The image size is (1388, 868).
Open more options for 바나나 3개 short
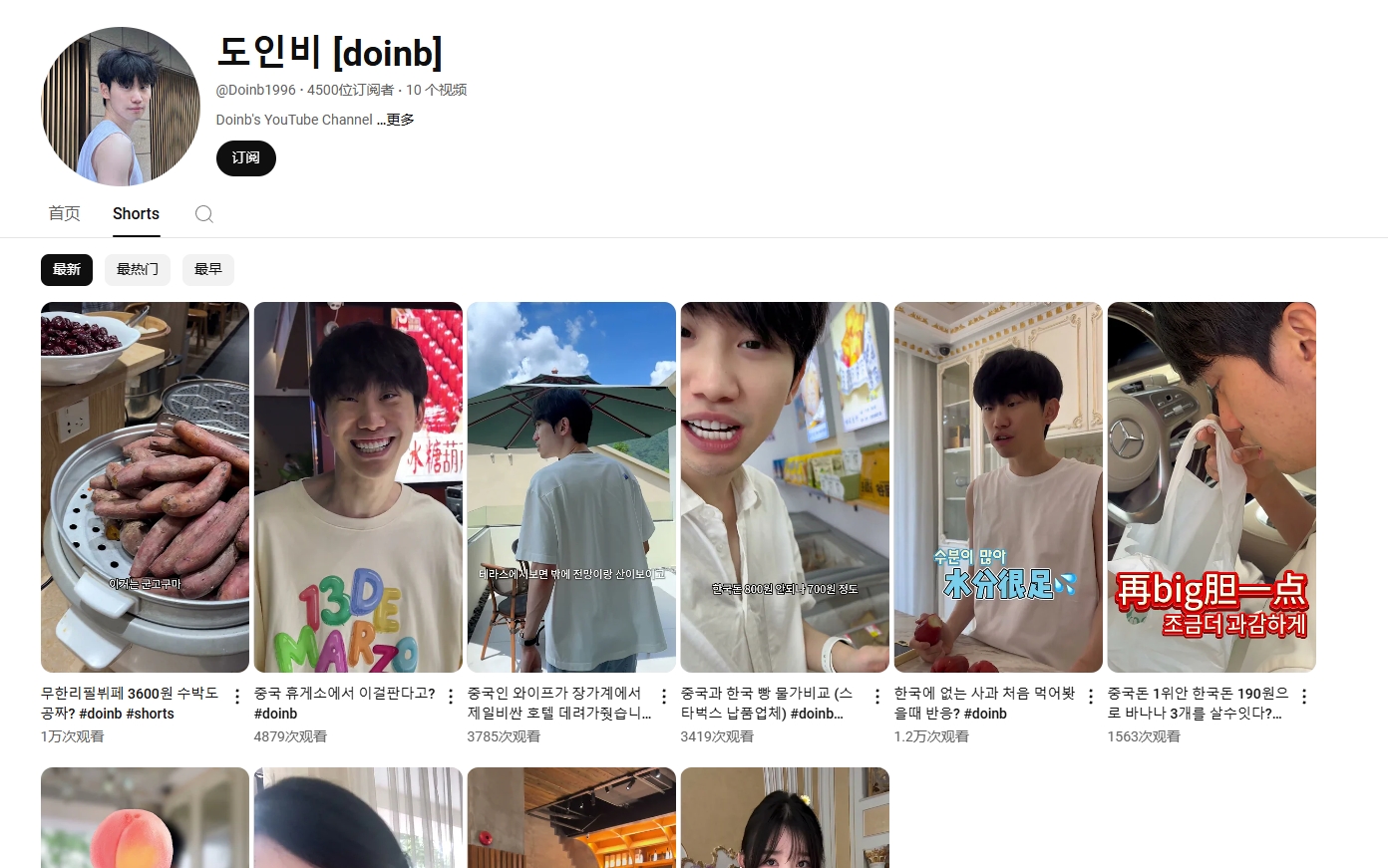(x=1304, y=697)
